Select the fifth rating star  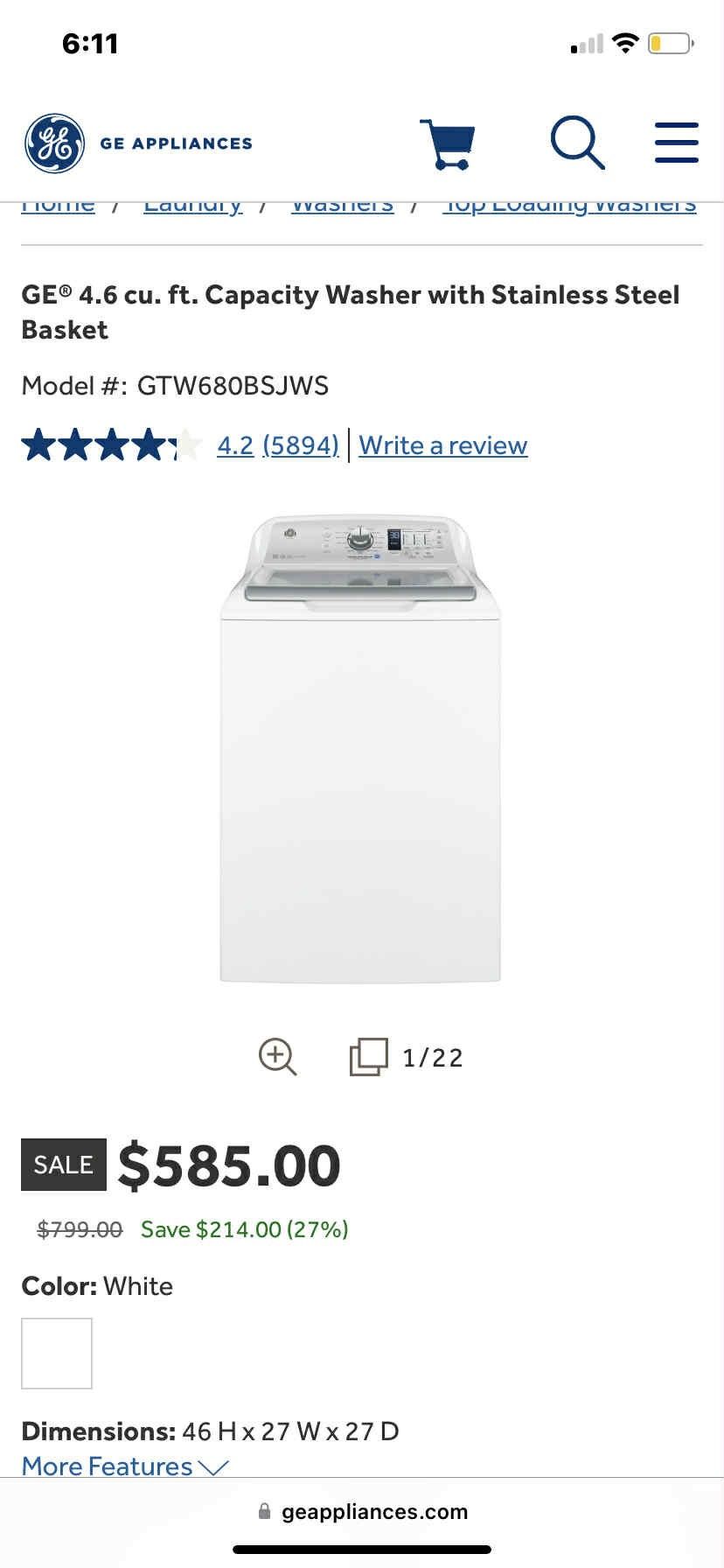[186, 444]
